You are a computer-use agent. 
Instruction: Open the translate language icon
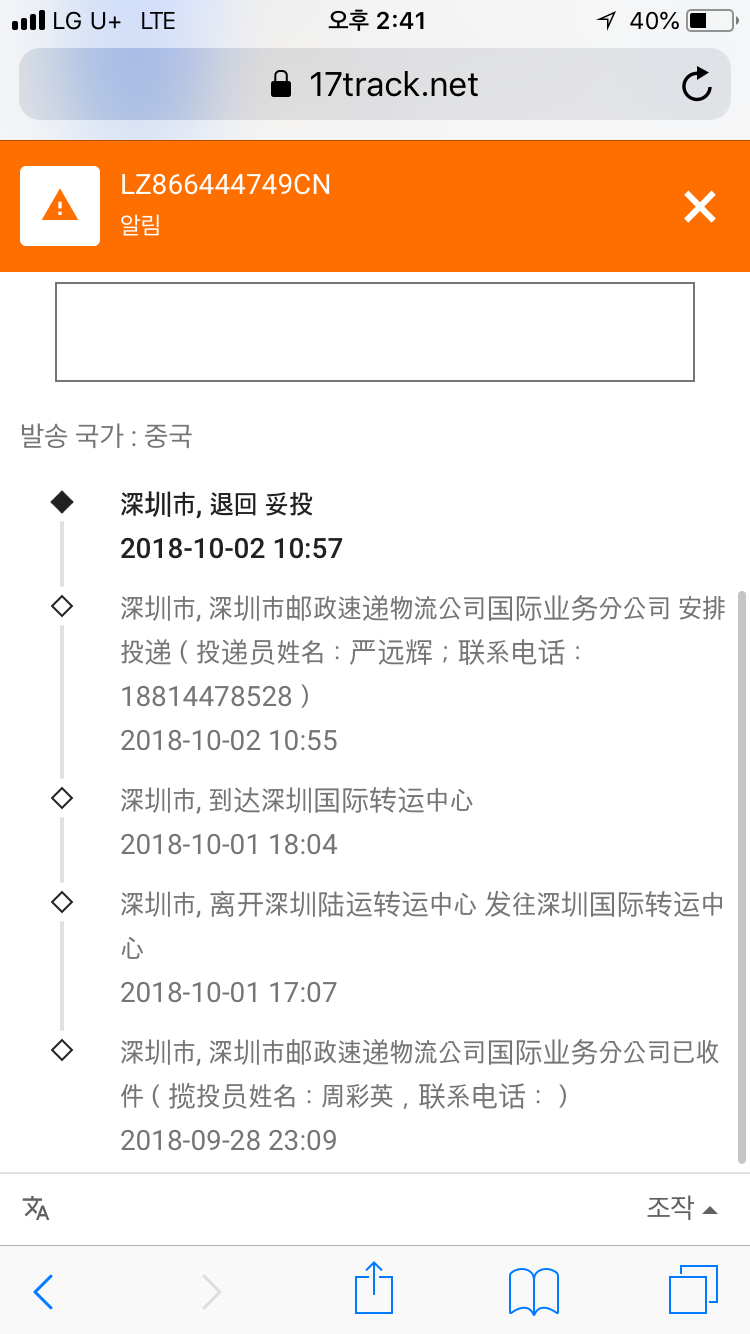(36, 1208)
